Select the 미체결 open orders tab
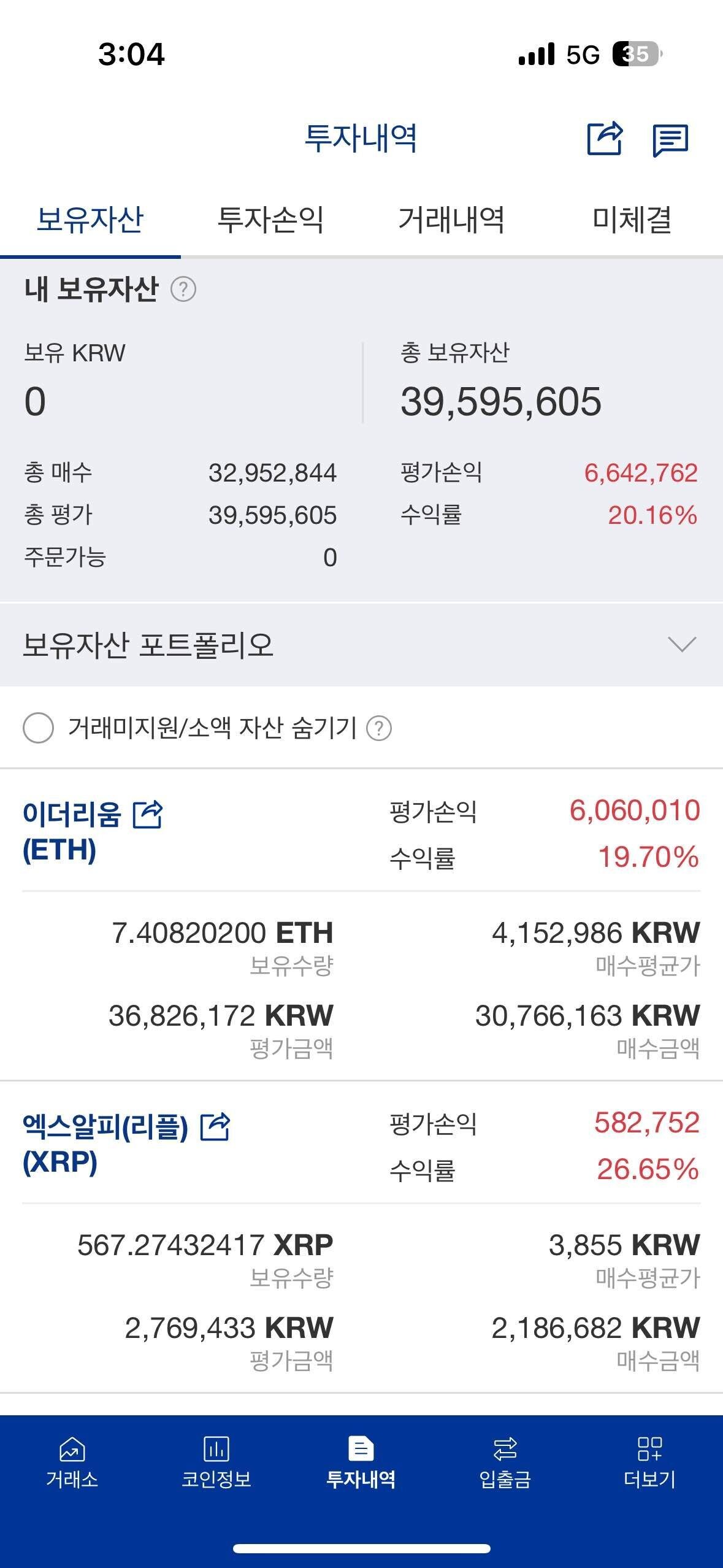This screenshot has height=1568, width=723. pyautogui.click(x=633, y=221)
